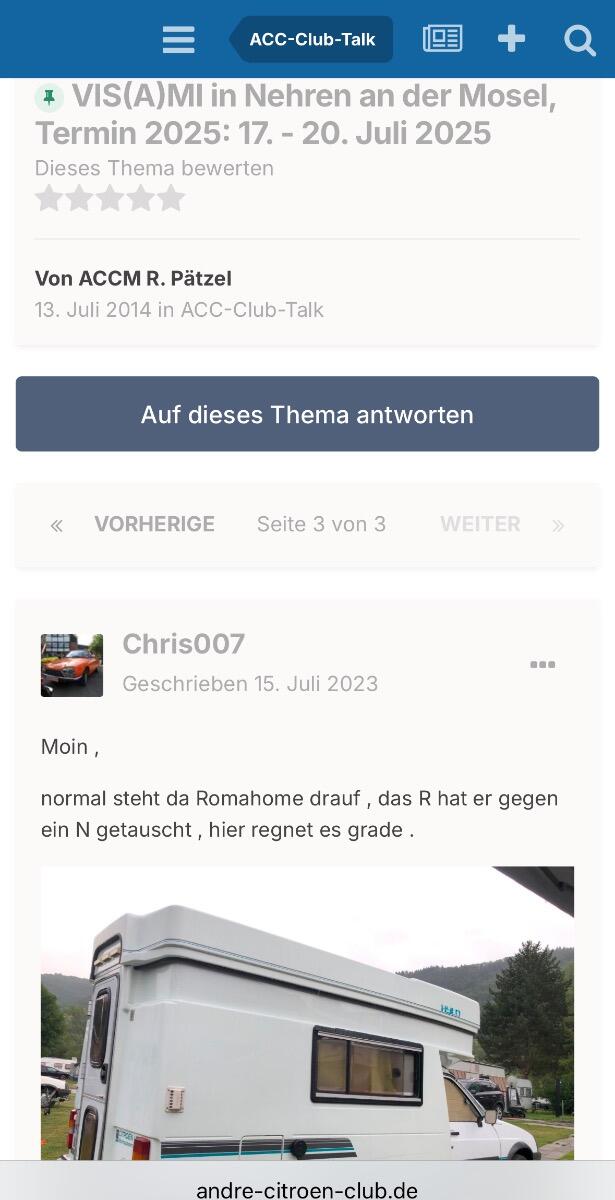The width and height of the screenshot is (615, 1200).
Task: Open the ACC-Club-Talk link under author
Action: [x=252, y=310]
